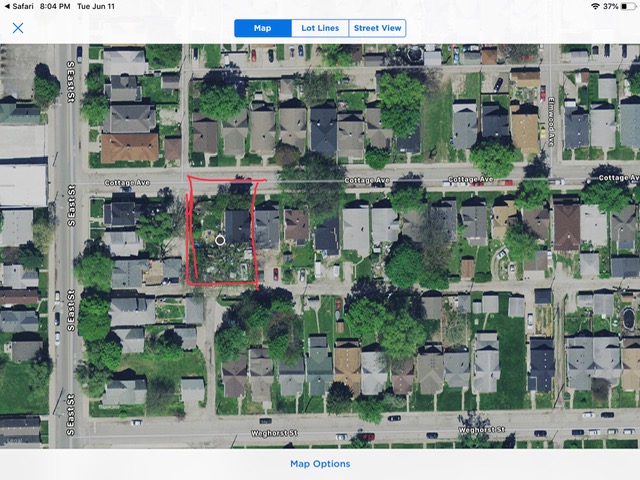Tap the property marker inside the red outline
Image resolution: width=640 pixels, height=480 pixels.
pyautogui.click(x=221, y=240)
